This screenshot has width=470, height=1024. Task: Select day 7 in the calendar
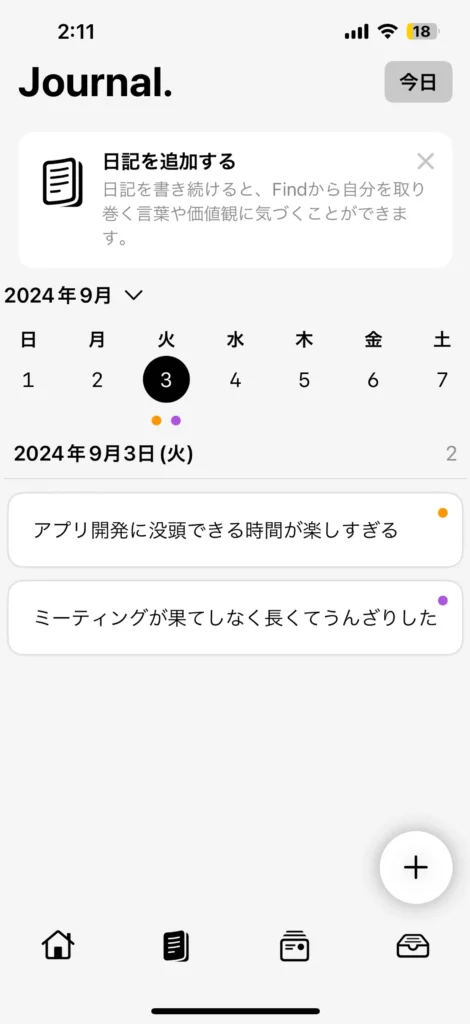tap(442, 380)
